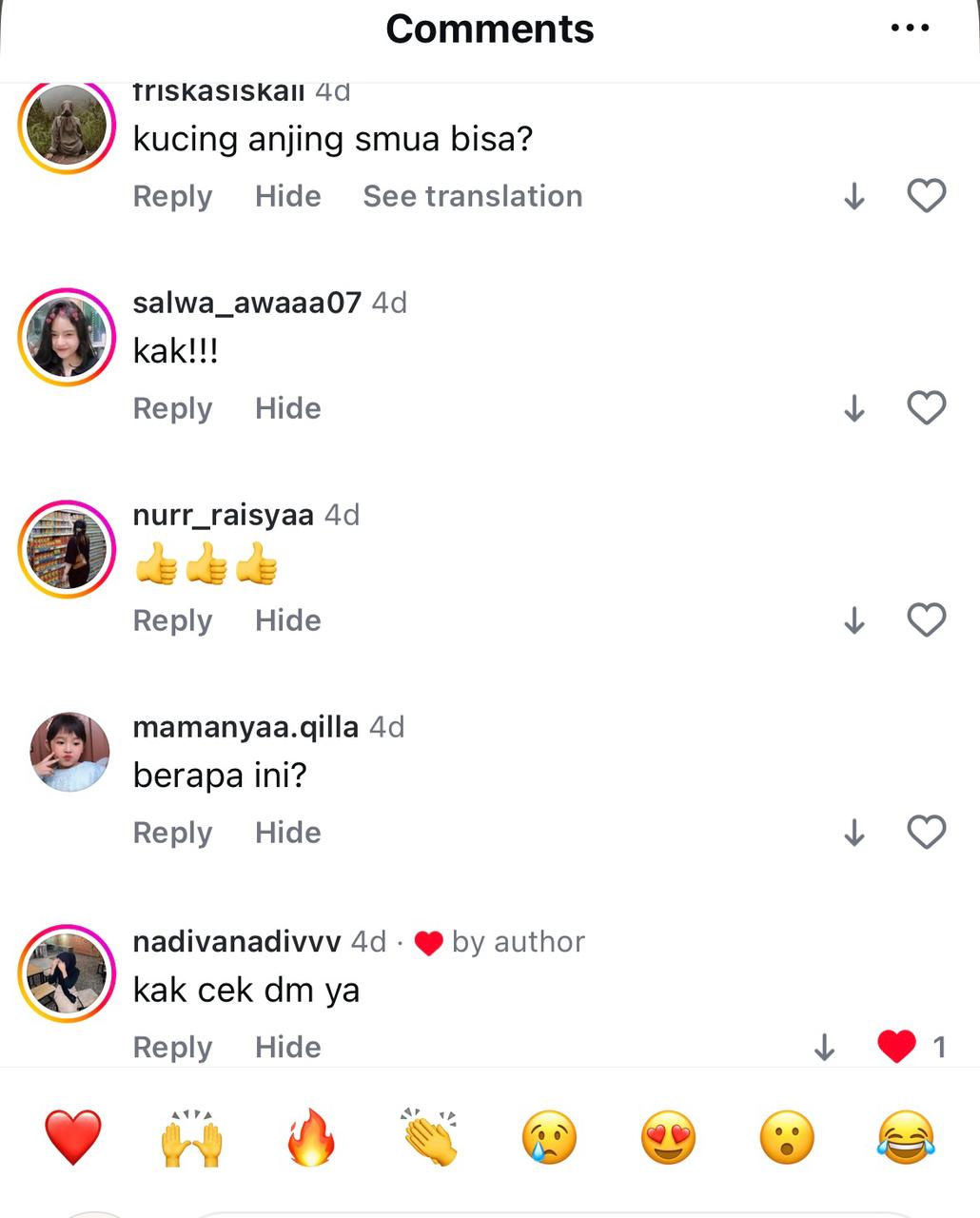
Task: Open nurr_raisyaa's username profile
Action: 223,515
